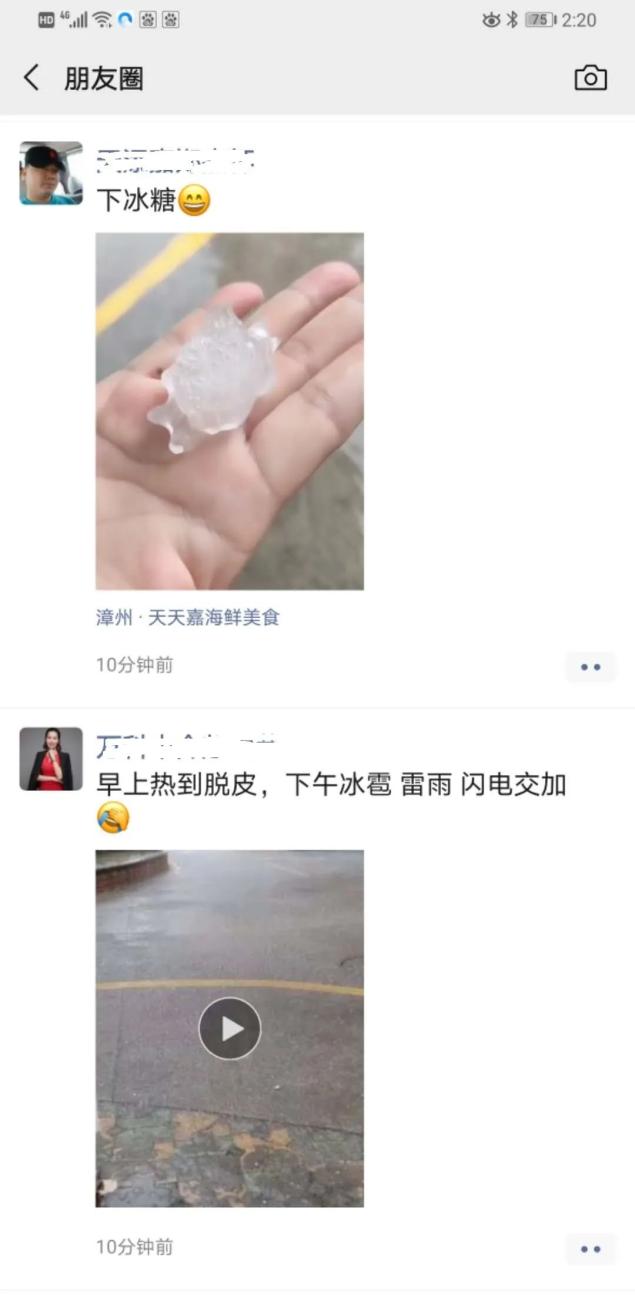Open the red-dress avatar's profile
The image size is (635, 1296).
(51, 759)
